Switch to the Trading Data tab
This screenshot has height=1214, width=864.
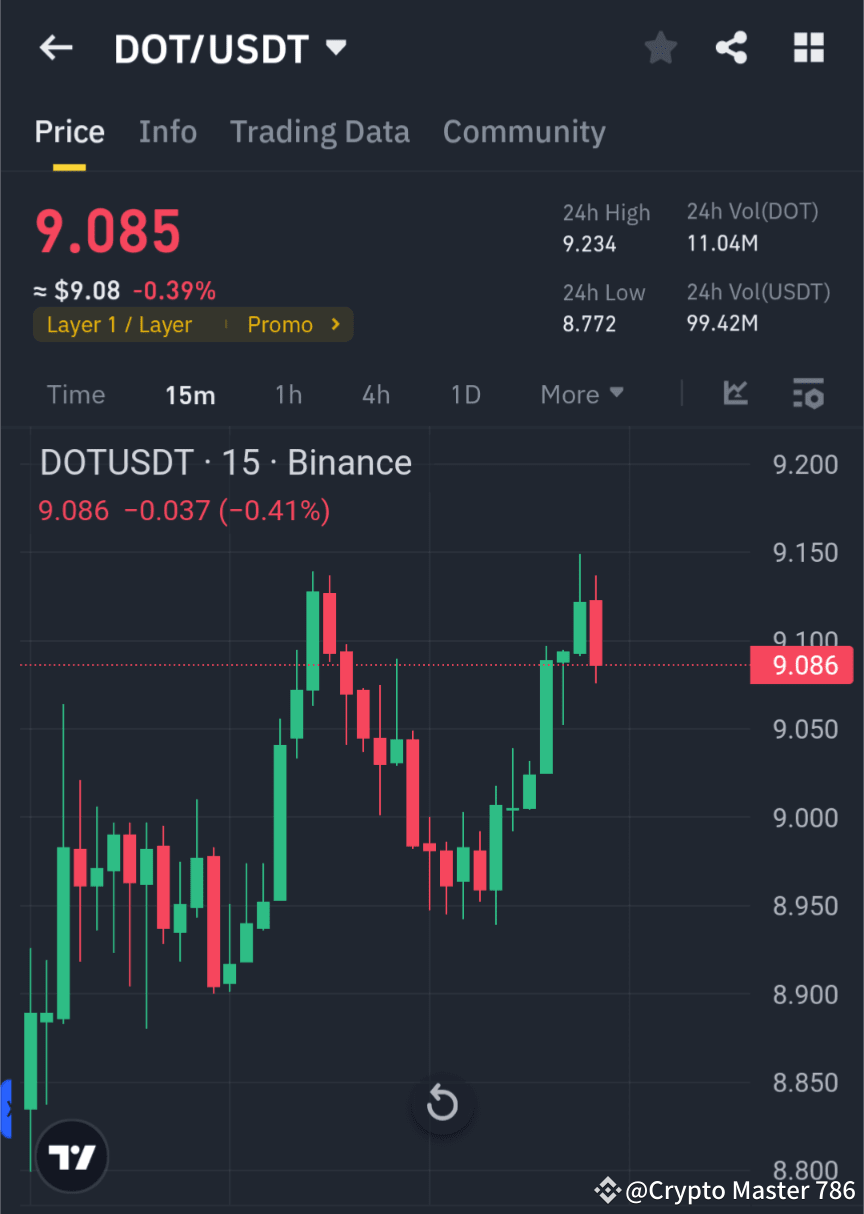point(320,131)
